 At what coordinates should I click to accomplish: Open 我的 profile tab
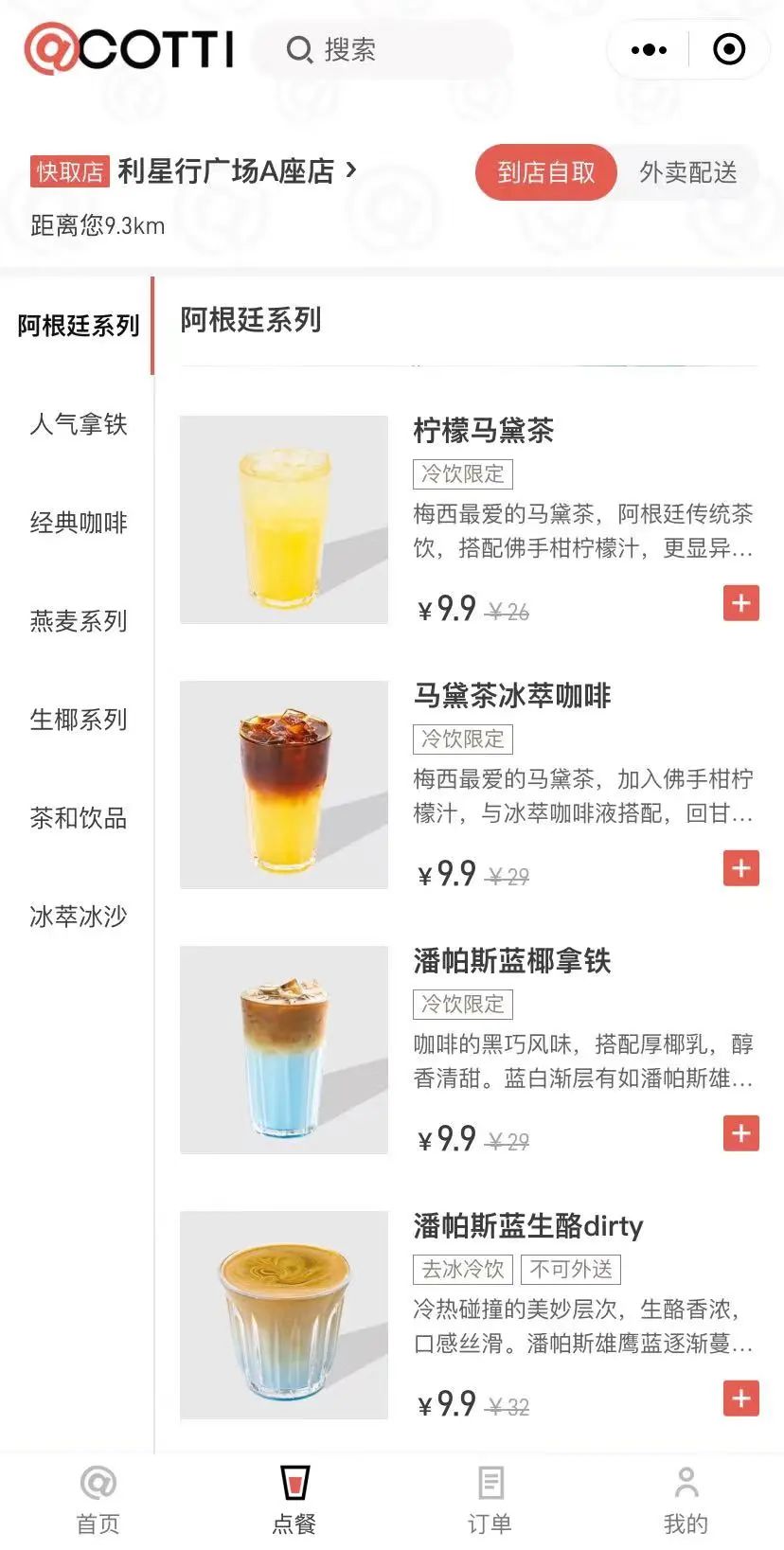tap(686, 1500)
